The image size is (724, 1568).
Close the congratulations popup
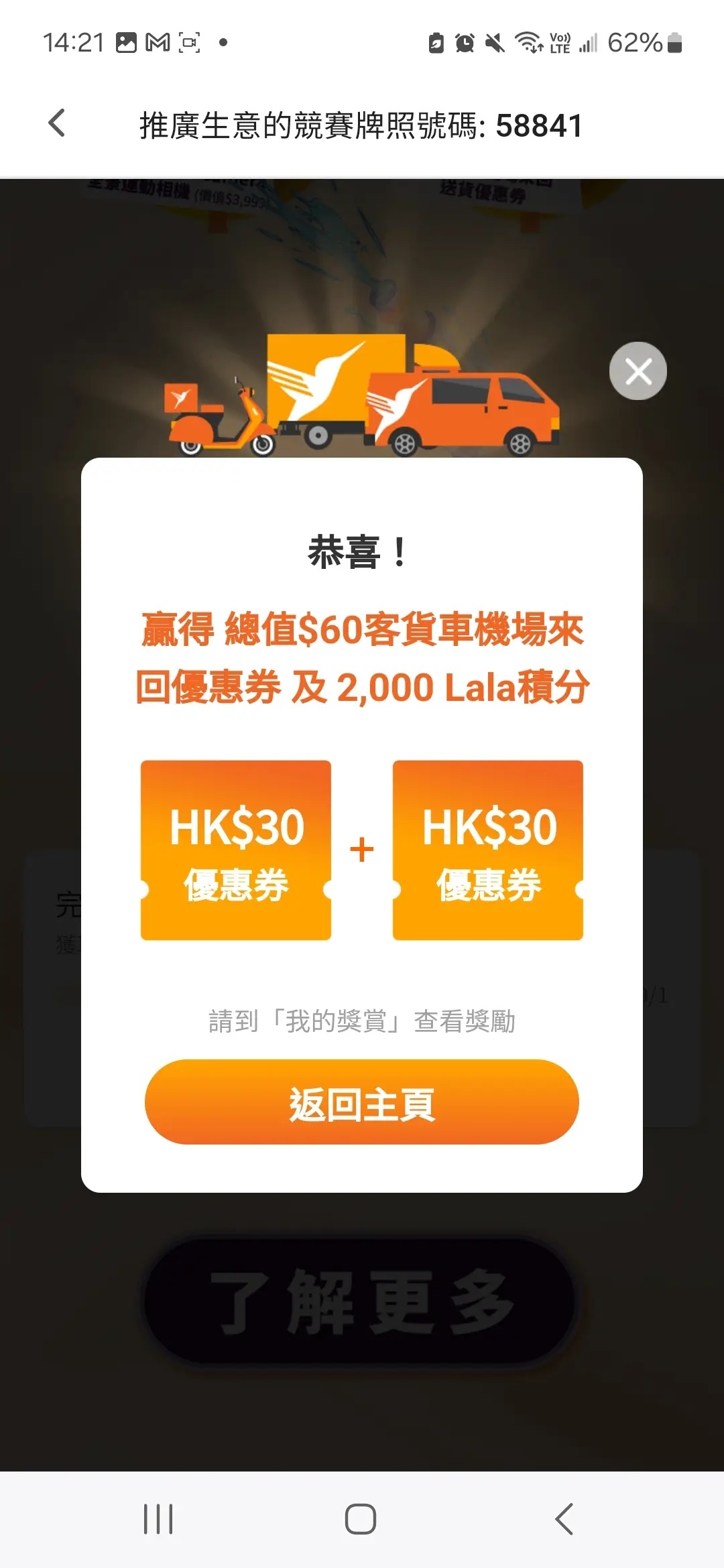tap(638, 371)
